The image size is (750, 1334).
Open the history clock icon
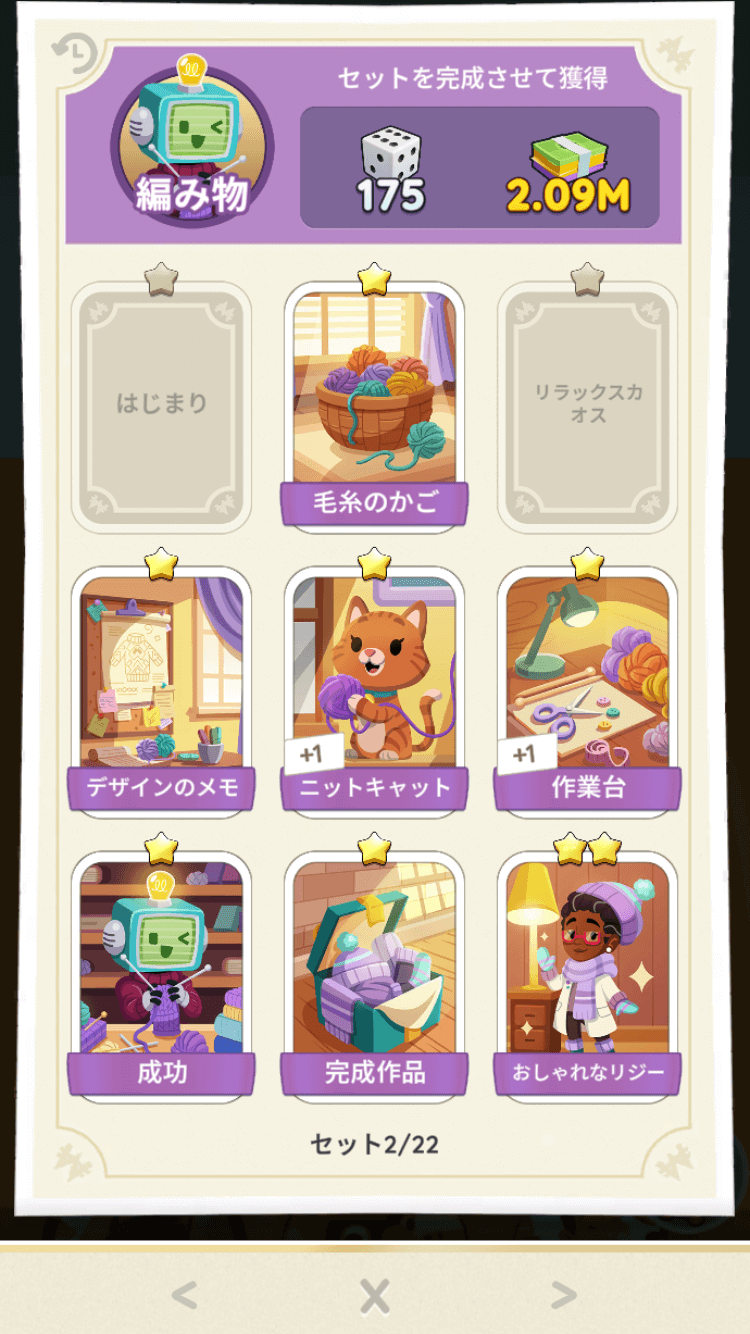pyautogui.click(x=74, y=50)
